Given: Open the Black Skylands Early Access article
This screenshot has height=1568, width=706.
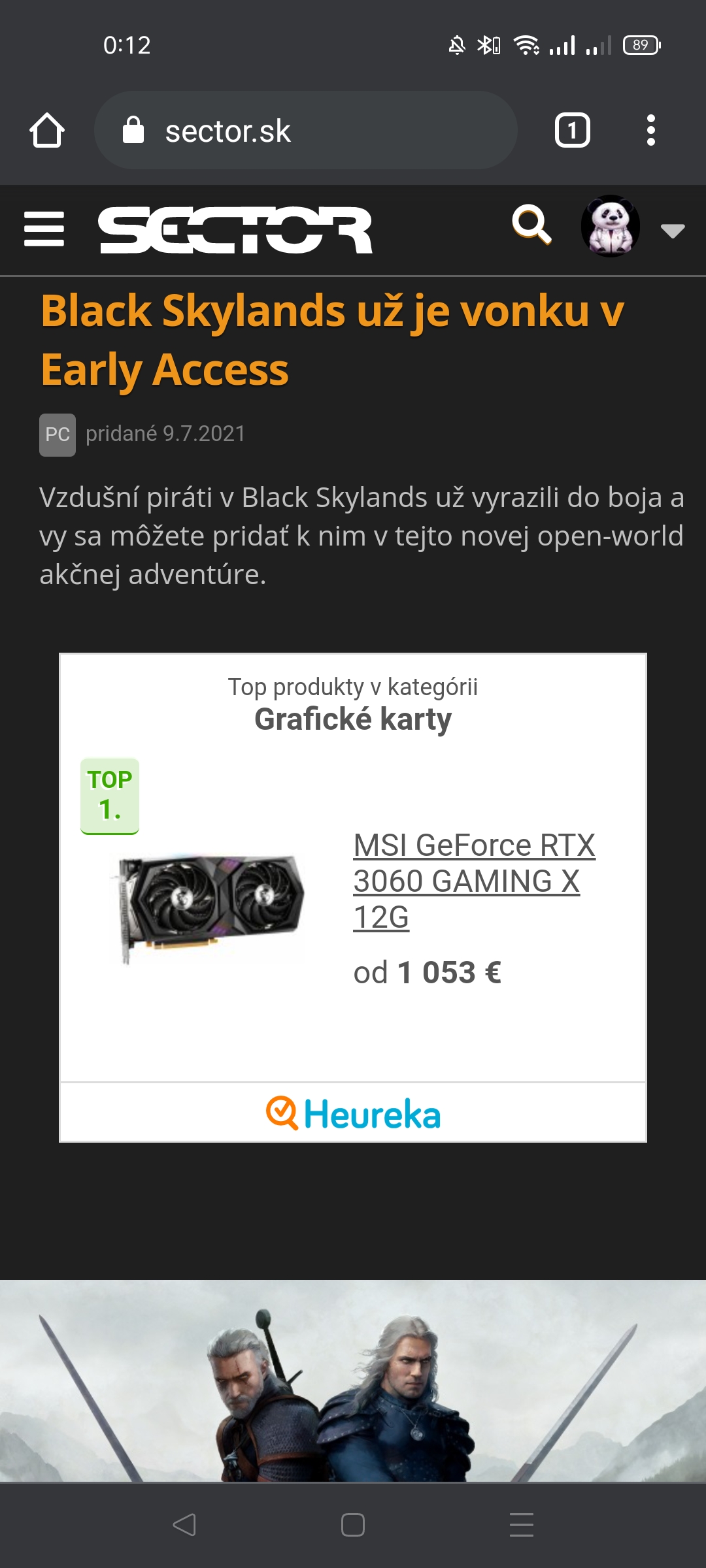Looking at the screenshot, I should point(332,340).
